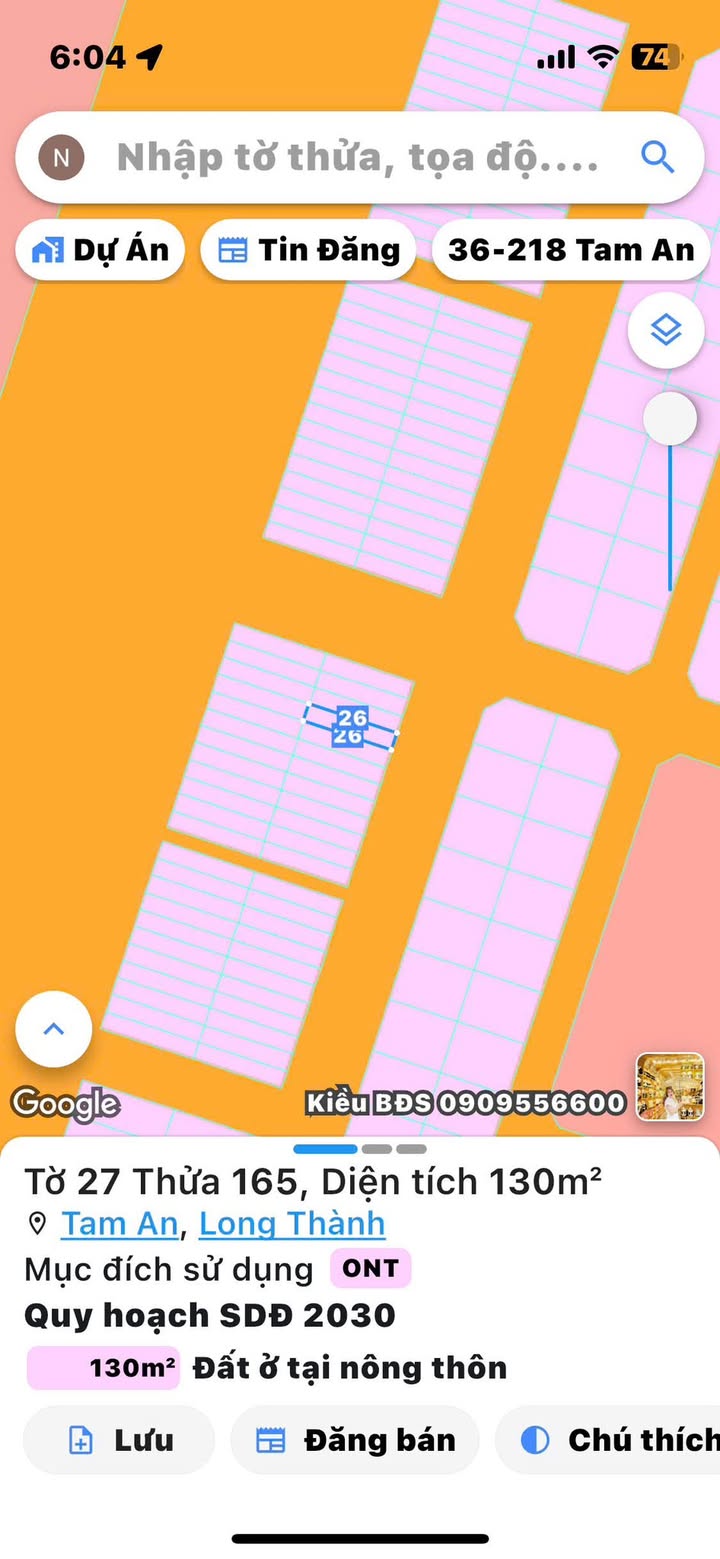Open the Tin Đăng chip
The height and width of the screenshot is (1559, 720).
(308, 250)
